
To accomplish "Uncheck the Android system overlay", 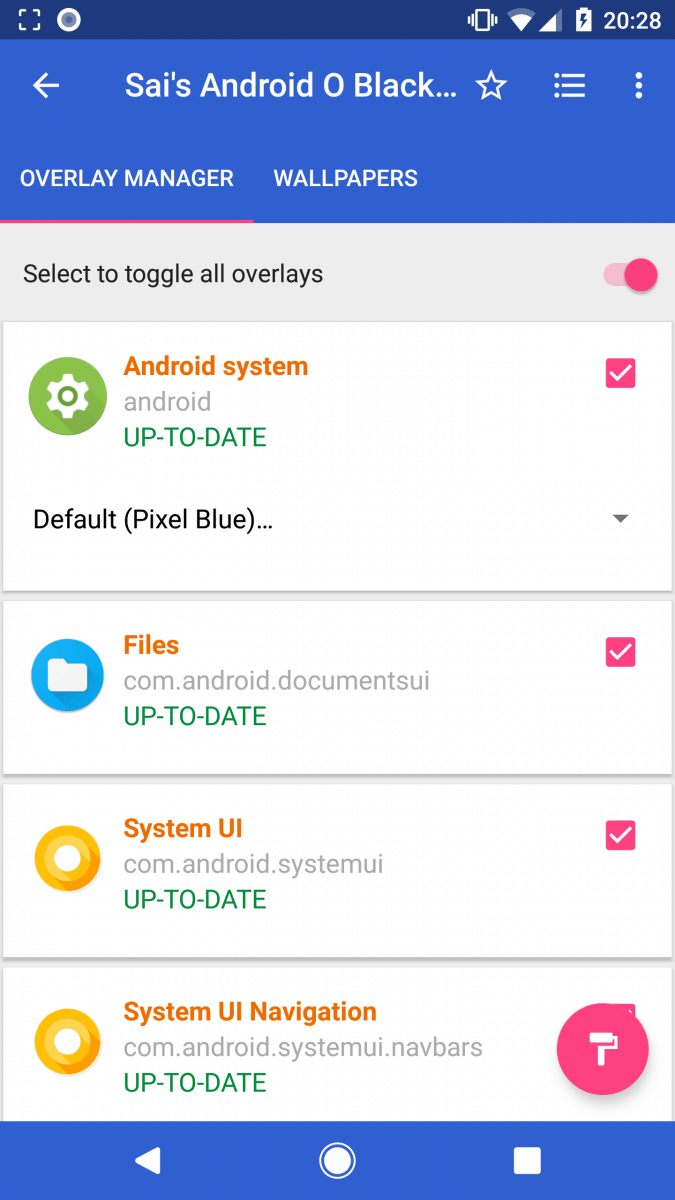I will (x=621, y=373).
